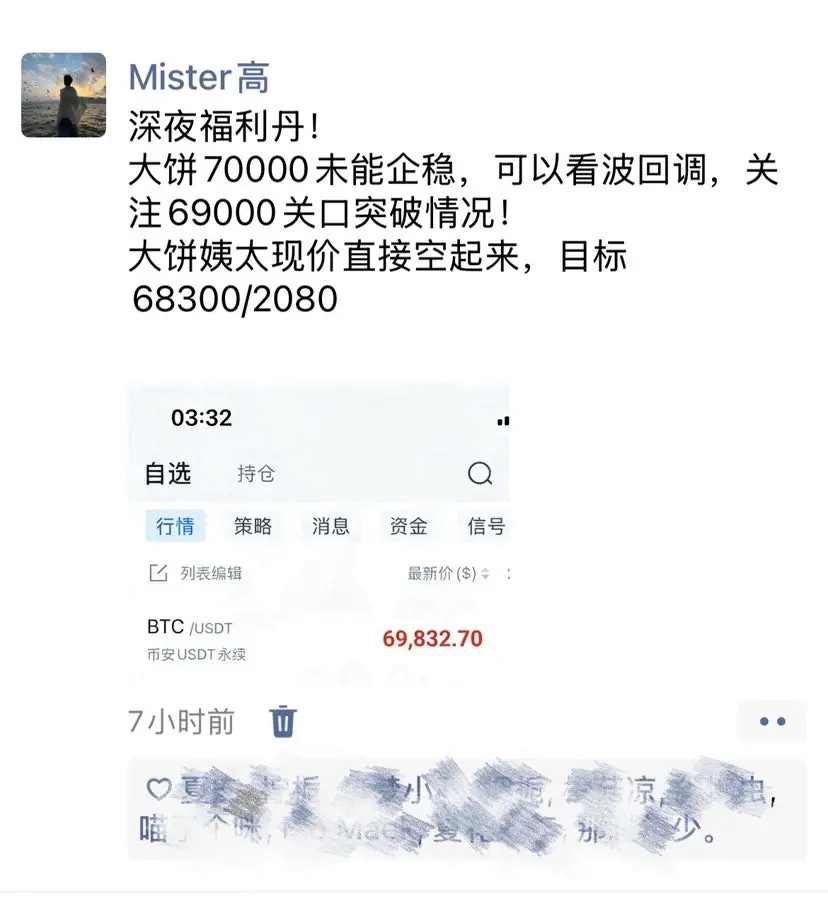Switch to the 持仓 tab
The height and width of the screenshot is (904, 828).
click(x=255, y=474)
